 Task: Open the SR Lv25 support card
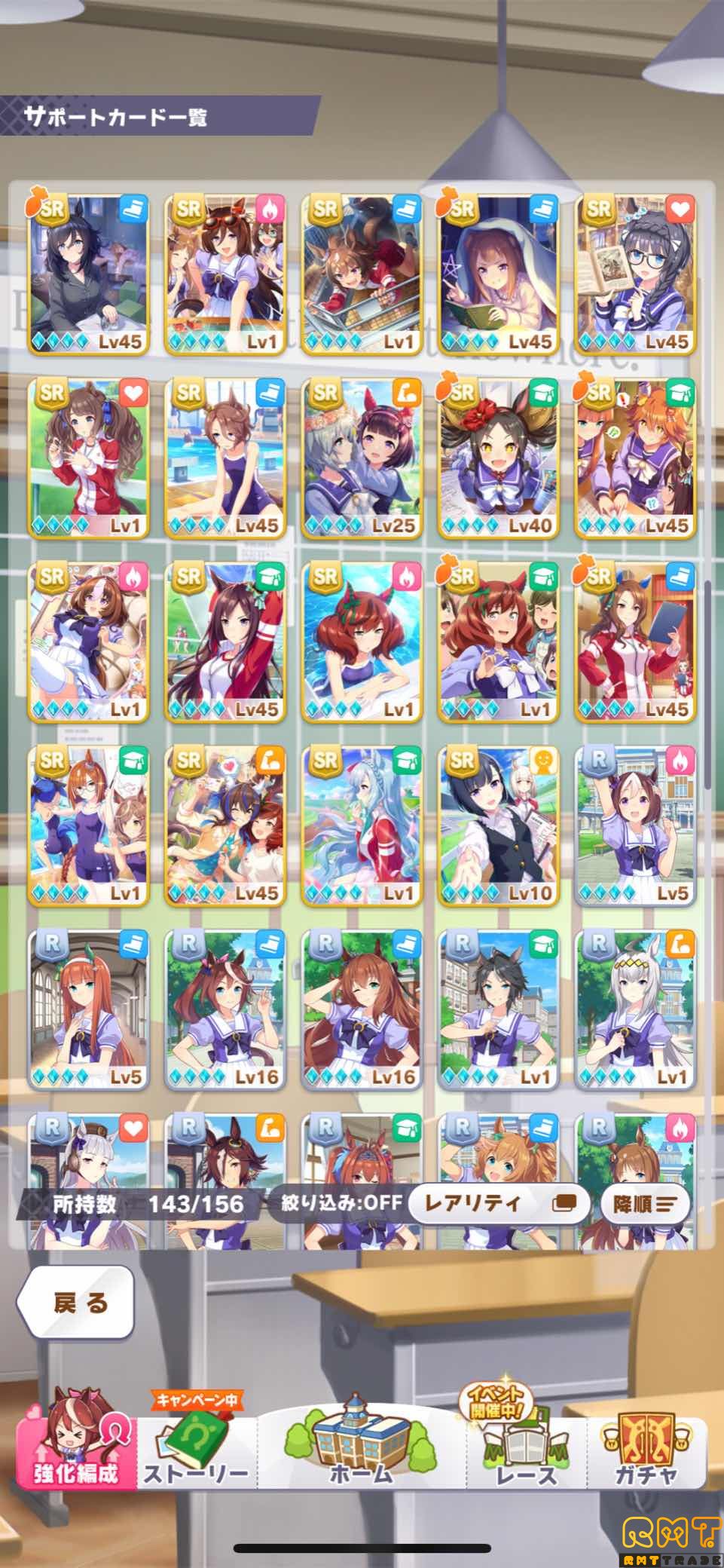pyautogui.click(x=362, y=458)
